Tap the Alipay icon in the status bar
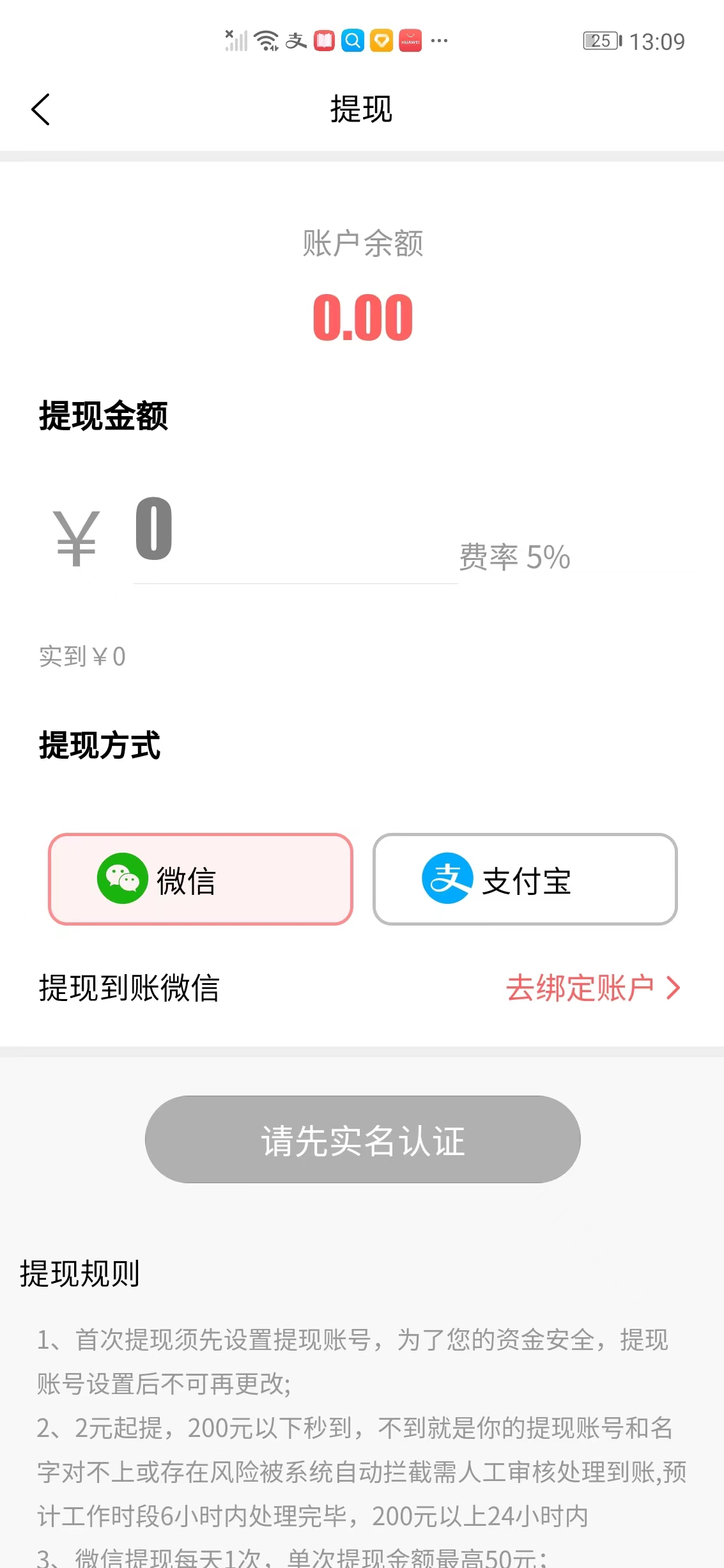 [x=296, y=40]
